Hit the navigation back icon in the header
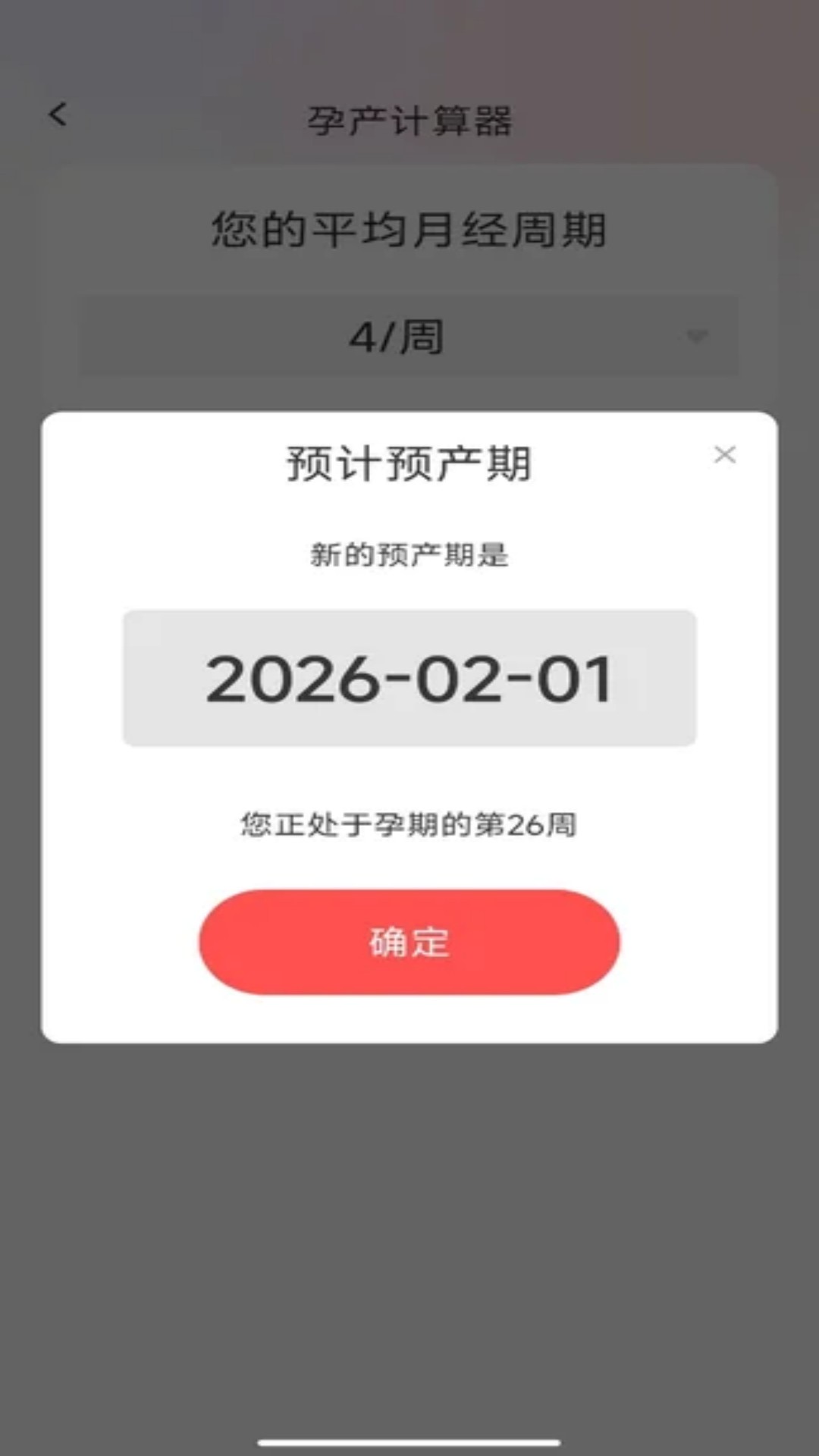The width and height of the screenshot is (819, 1456). click(57, 114)
